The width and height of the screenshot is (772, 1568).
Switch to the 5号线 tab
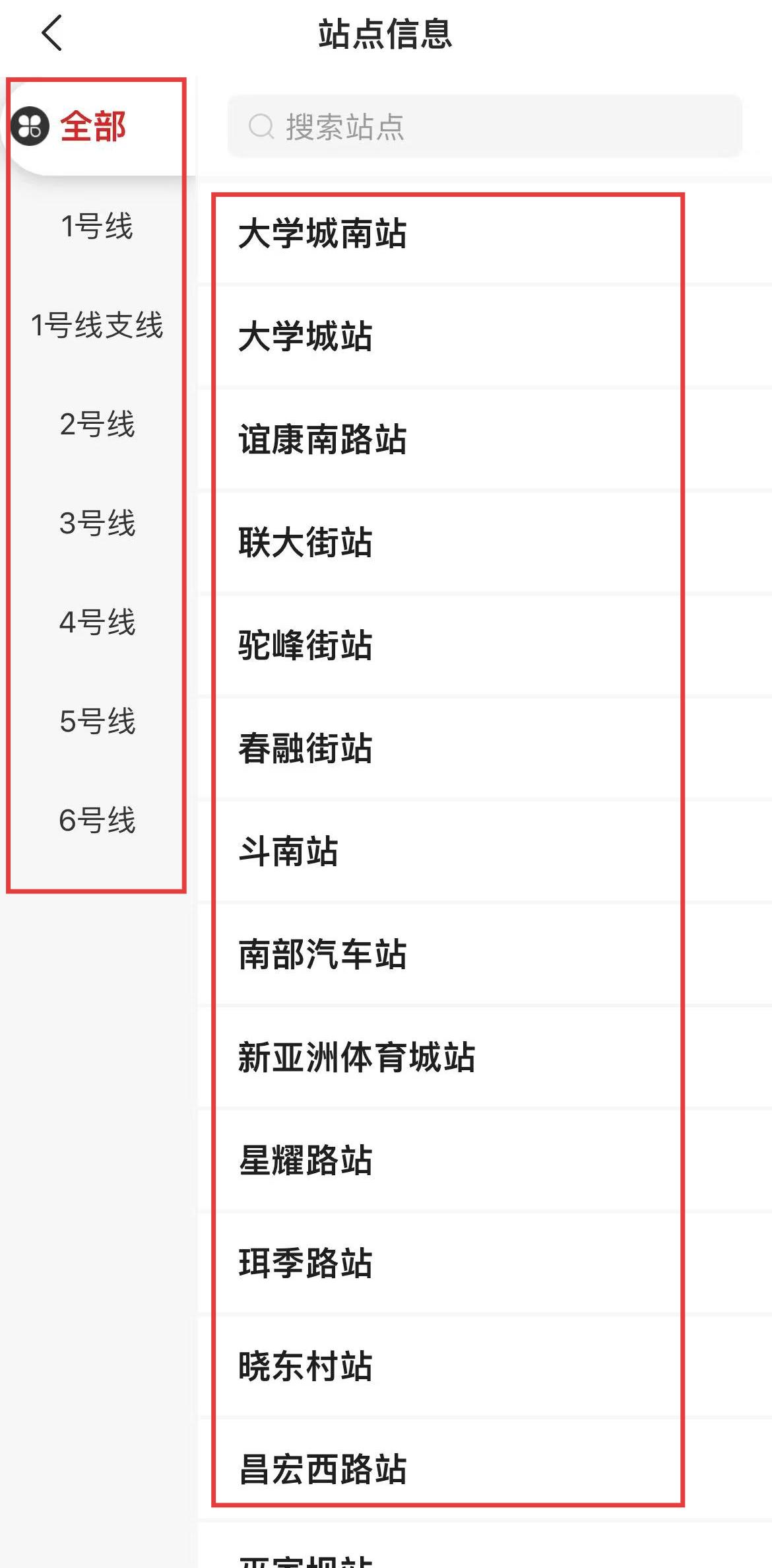tap(97, 721)
